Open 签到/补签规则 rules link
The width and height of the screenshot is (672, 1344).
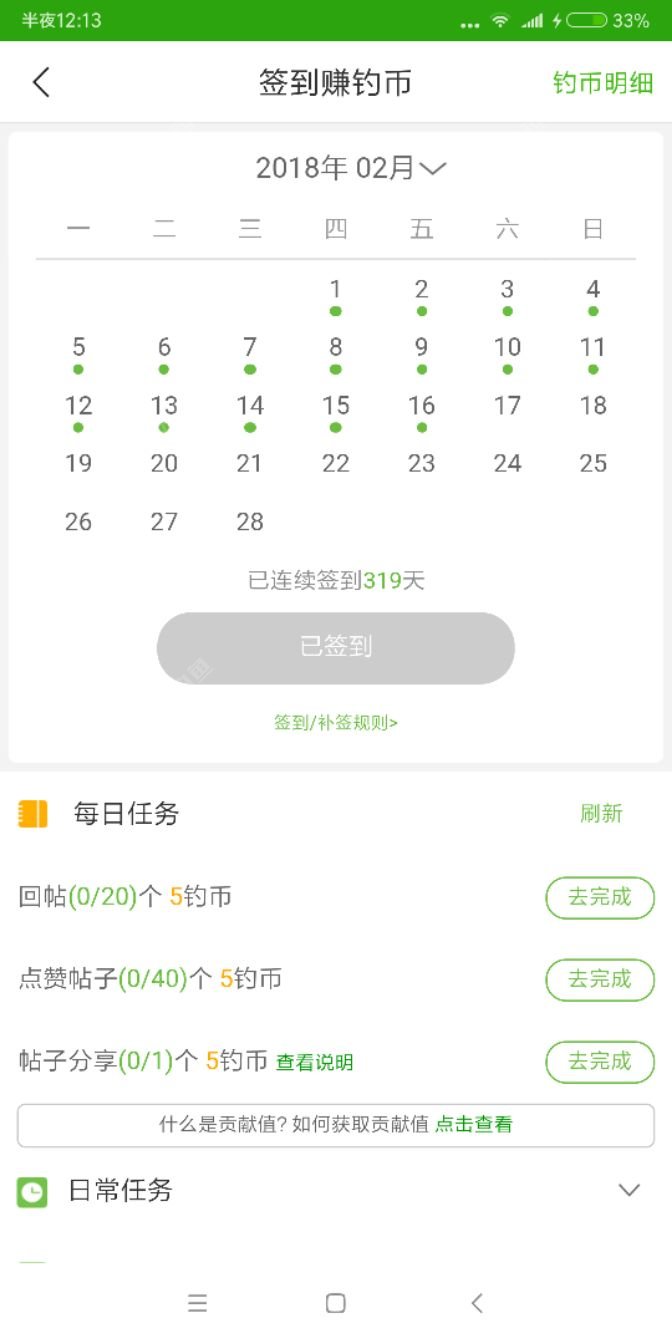click(x=336, y=722)
